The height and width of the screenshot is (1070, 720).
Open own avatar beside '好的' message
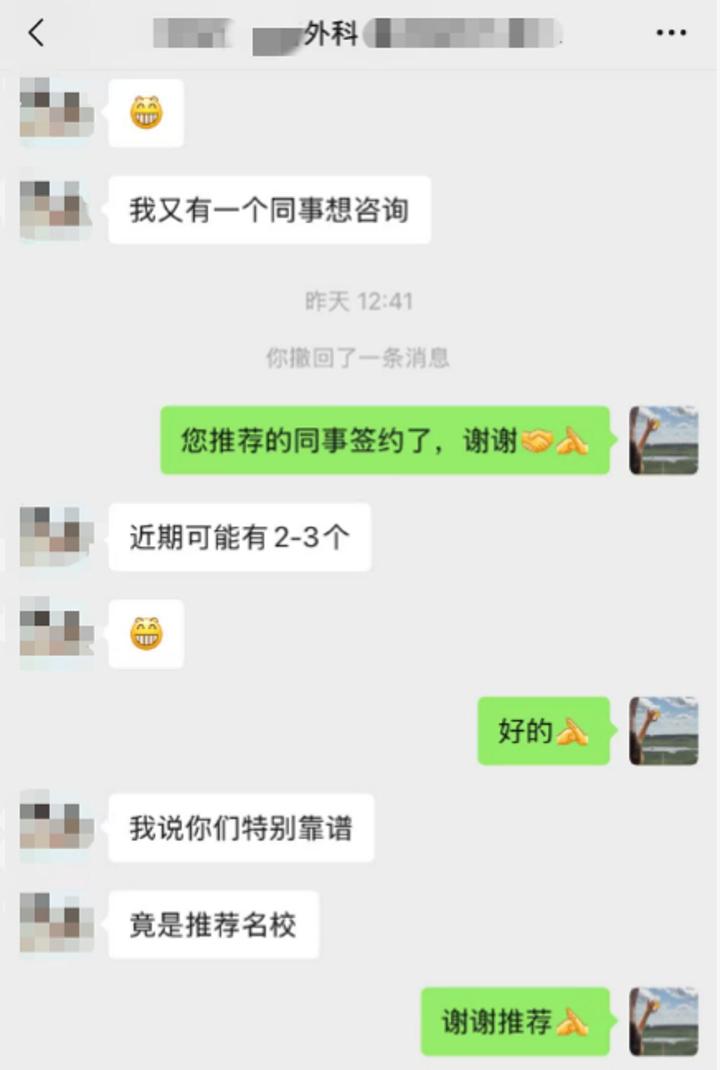pos(663,731)
